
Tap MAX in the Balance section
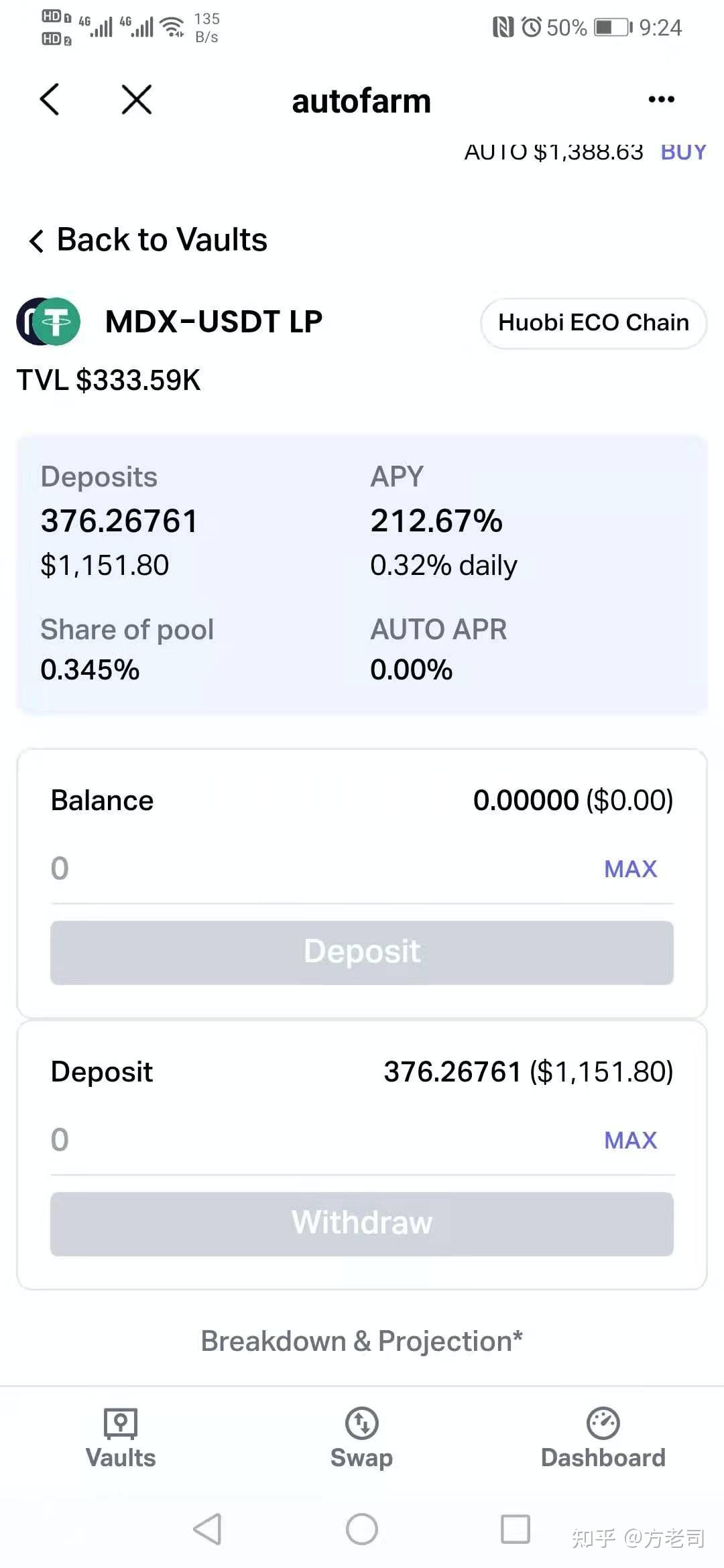click(x=630, y=869)
